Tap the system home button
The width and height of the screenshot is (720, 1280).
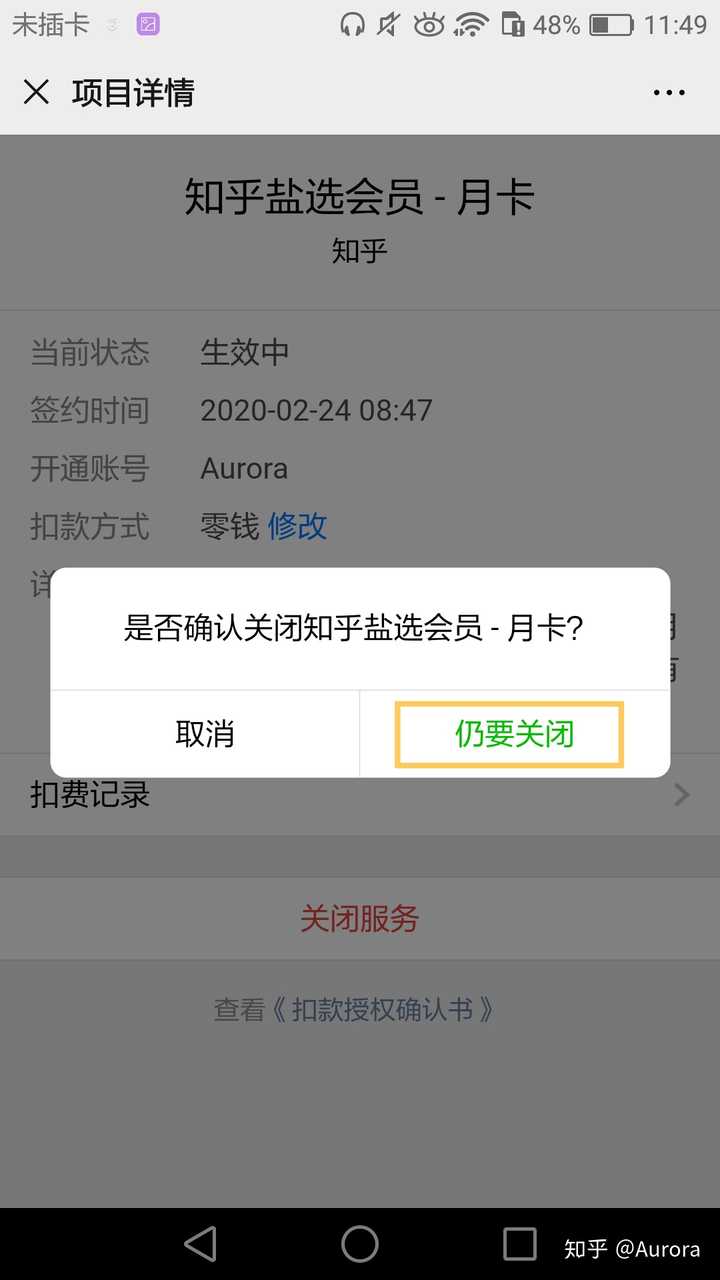pos(360,1244)
